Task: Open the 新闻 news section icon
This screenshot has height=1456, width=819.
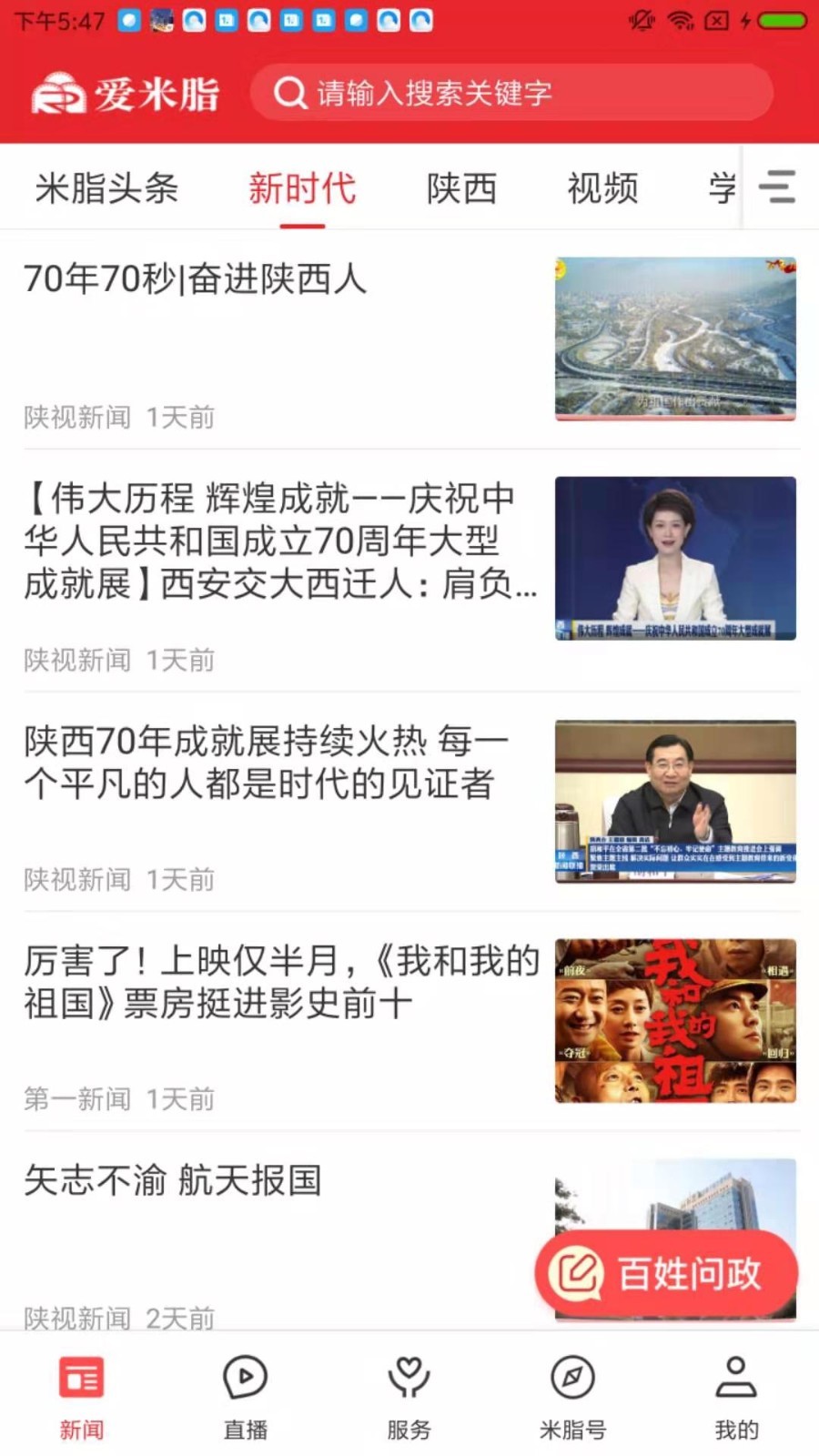Action: (82, 1379)
